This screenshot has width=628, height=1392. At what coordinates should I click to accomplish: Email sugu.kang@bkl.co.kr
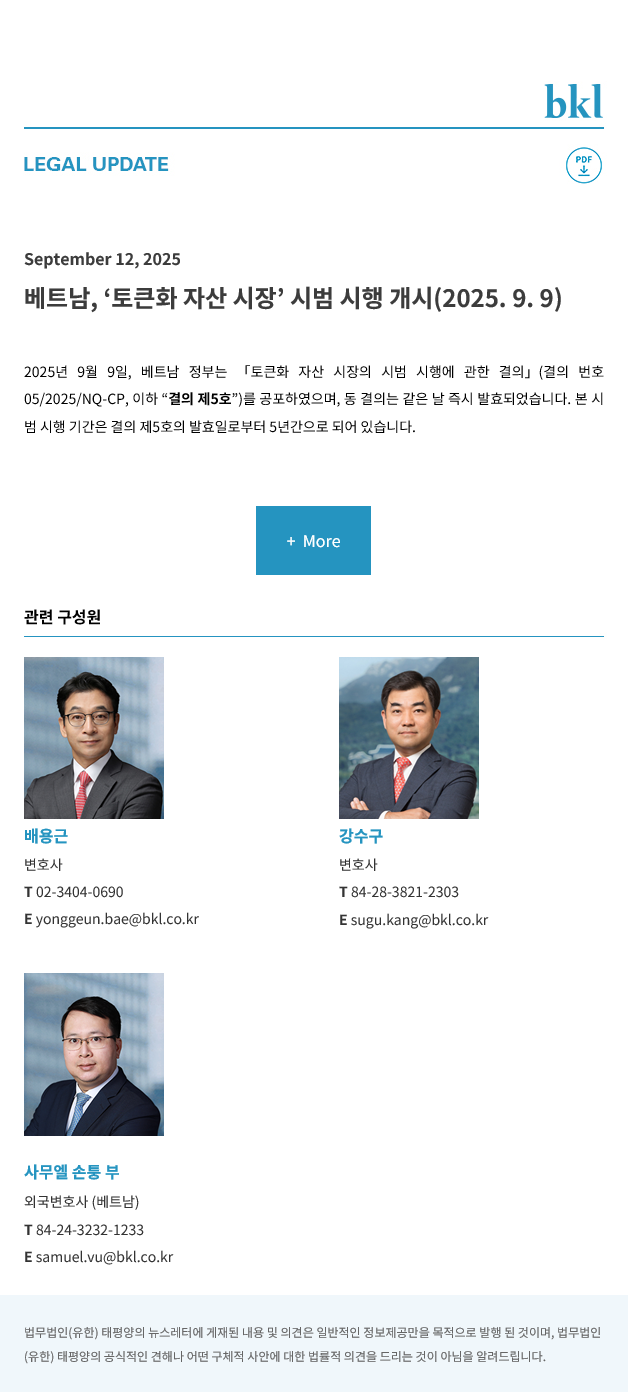coord(419,919)
